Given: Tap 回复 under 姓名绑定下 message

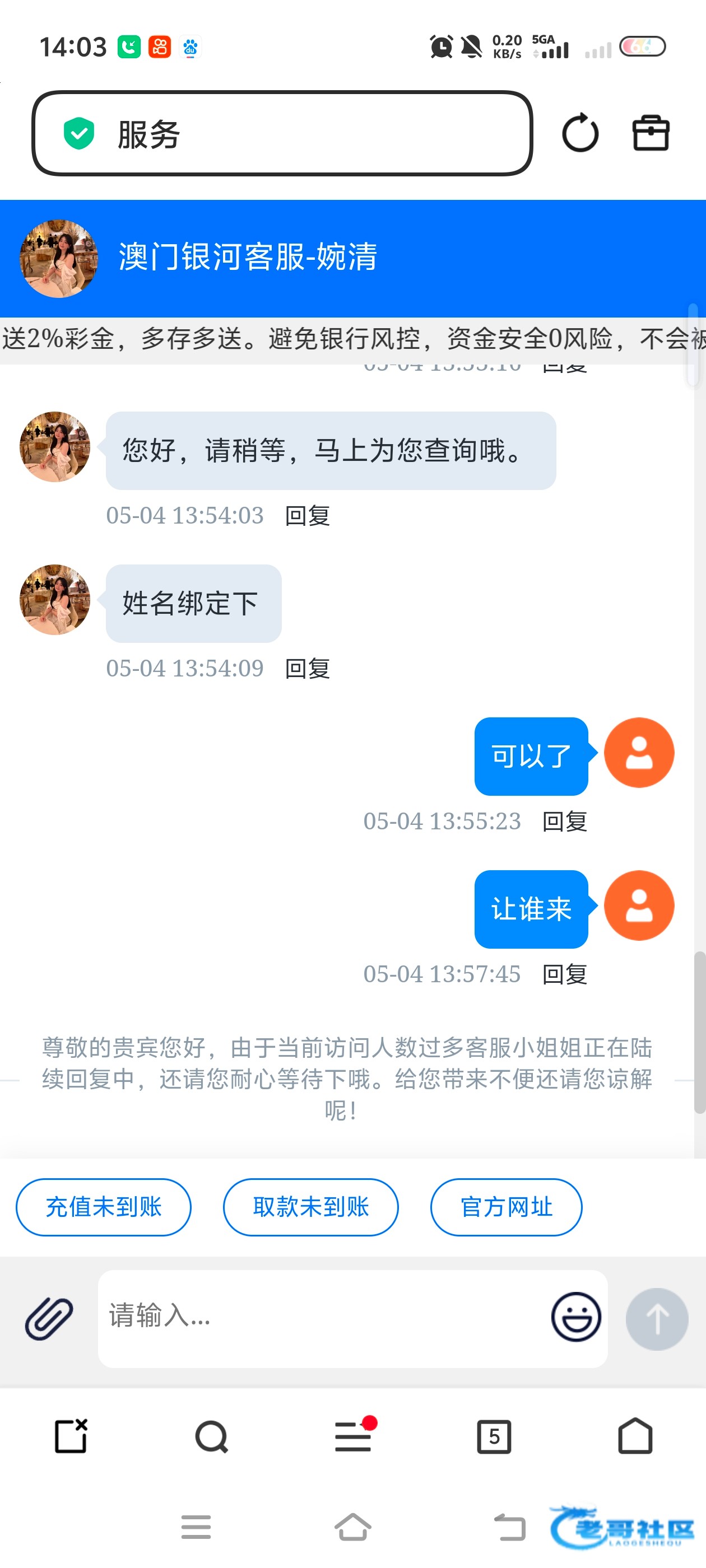Looking at the screenshot, I should click(x=308, y=668).
